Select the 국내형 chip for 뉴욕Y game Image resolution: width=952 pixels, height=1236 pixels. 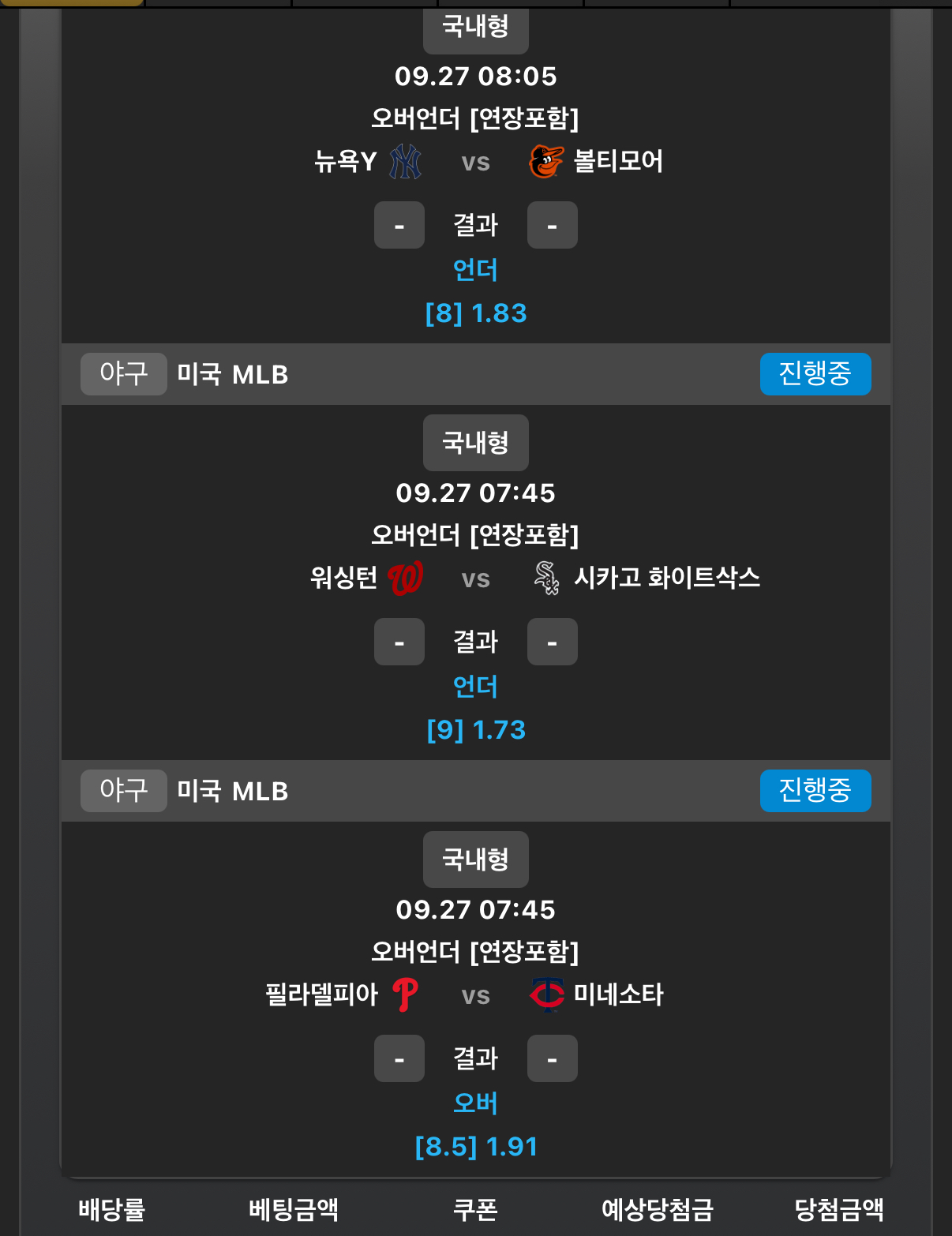(475, 28)
